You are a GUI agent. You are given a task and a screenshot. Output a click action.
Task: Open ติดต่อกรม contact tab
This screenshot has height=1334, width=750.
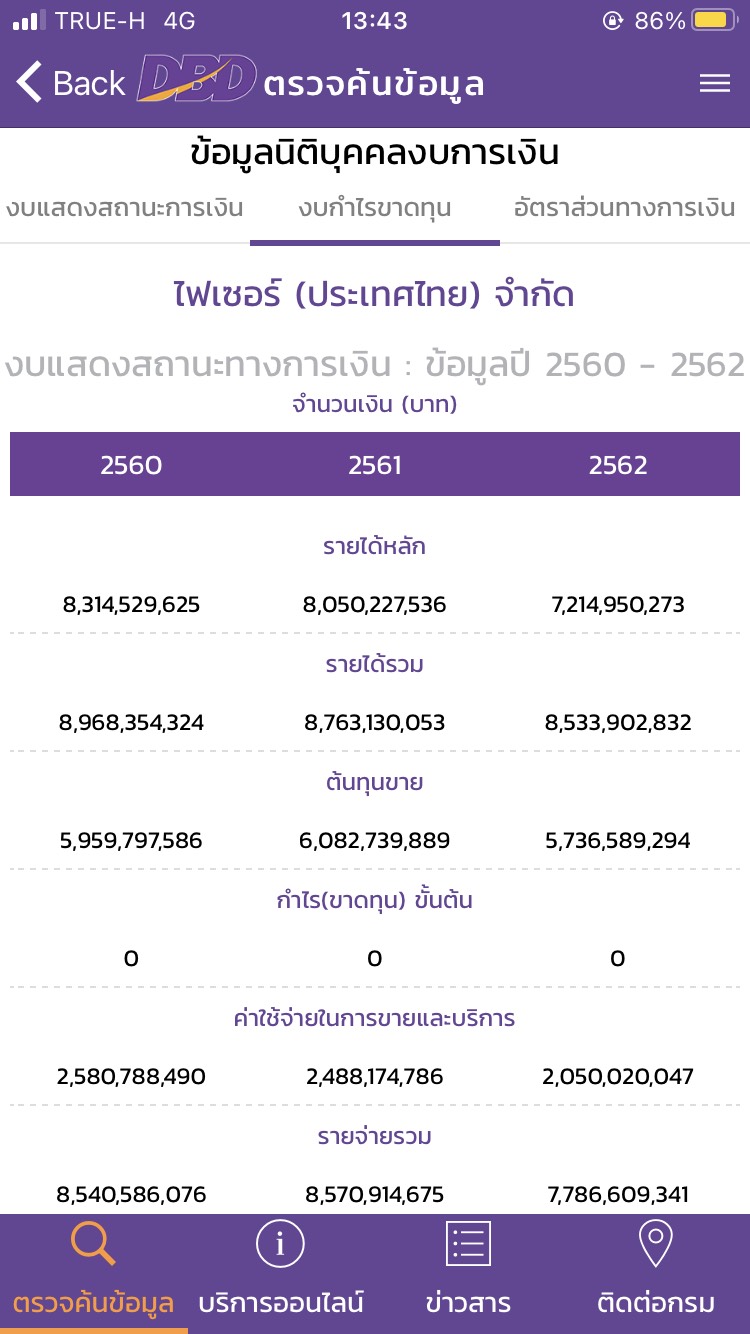pos(656,1272)
